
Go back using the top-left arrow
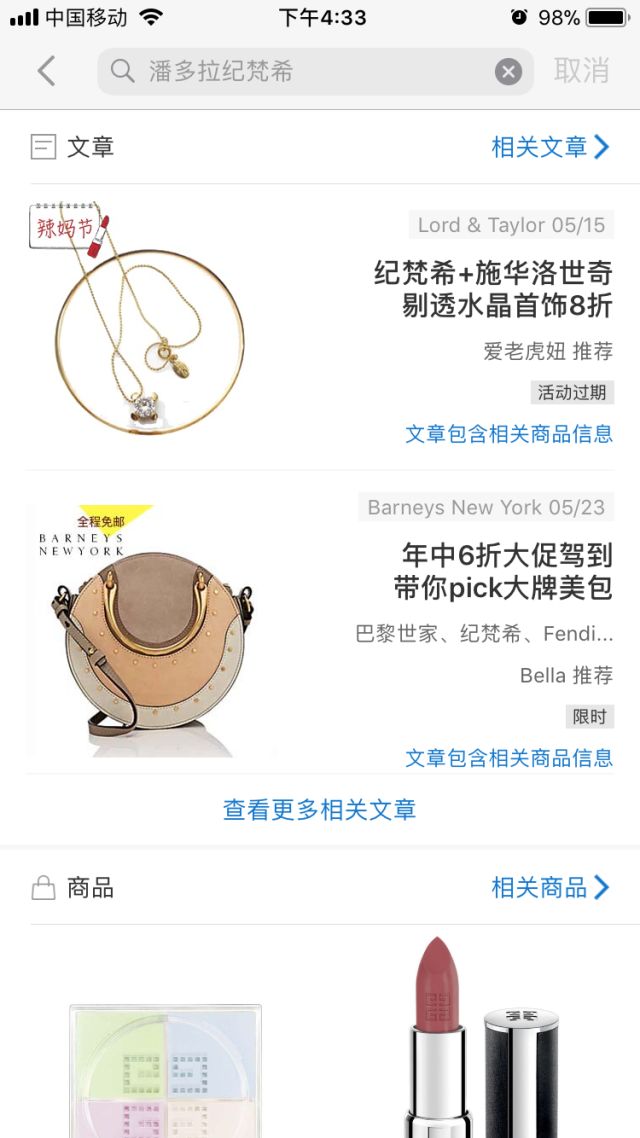46,71
